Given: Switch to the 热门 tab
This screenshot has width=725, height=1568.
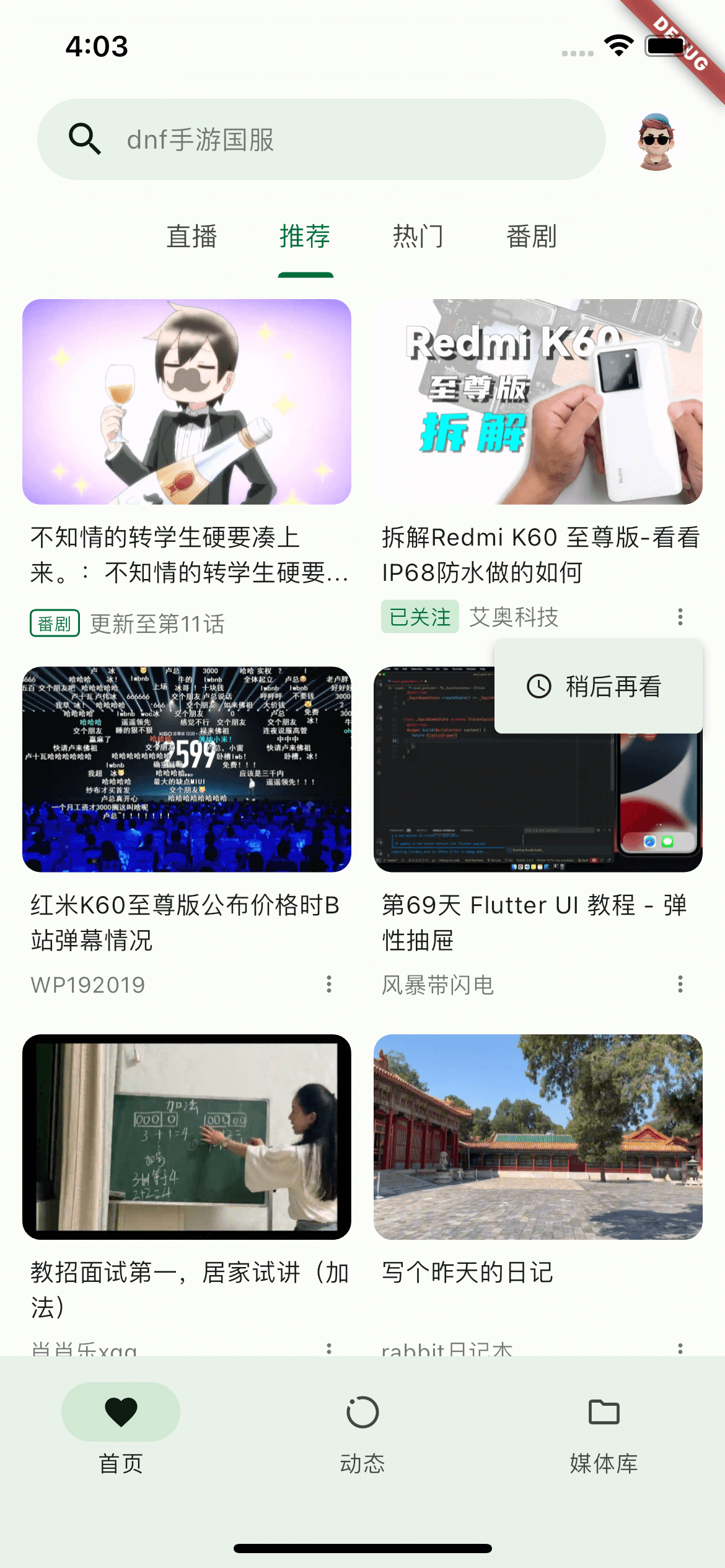Looking at the screenshot, I should (418, 237).
